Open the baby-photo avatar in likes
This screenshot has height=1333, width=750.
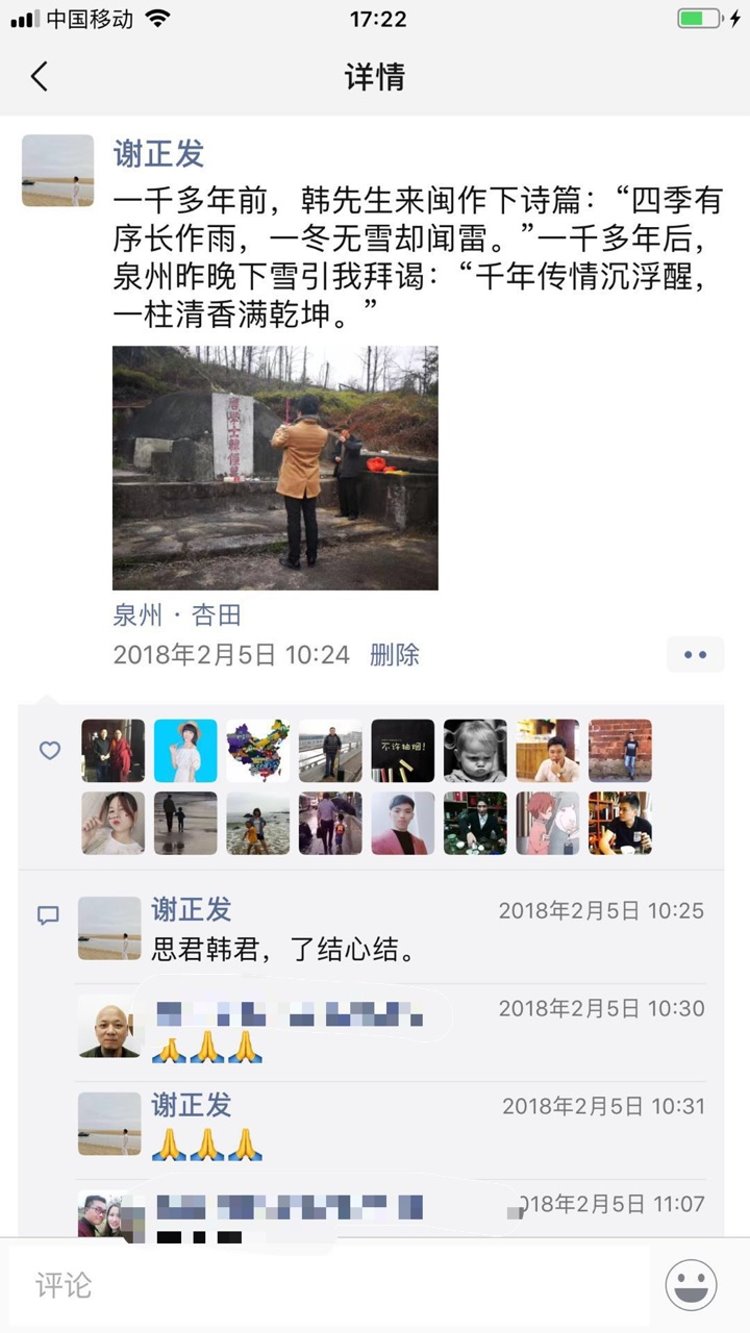click(x=475, y=751)
